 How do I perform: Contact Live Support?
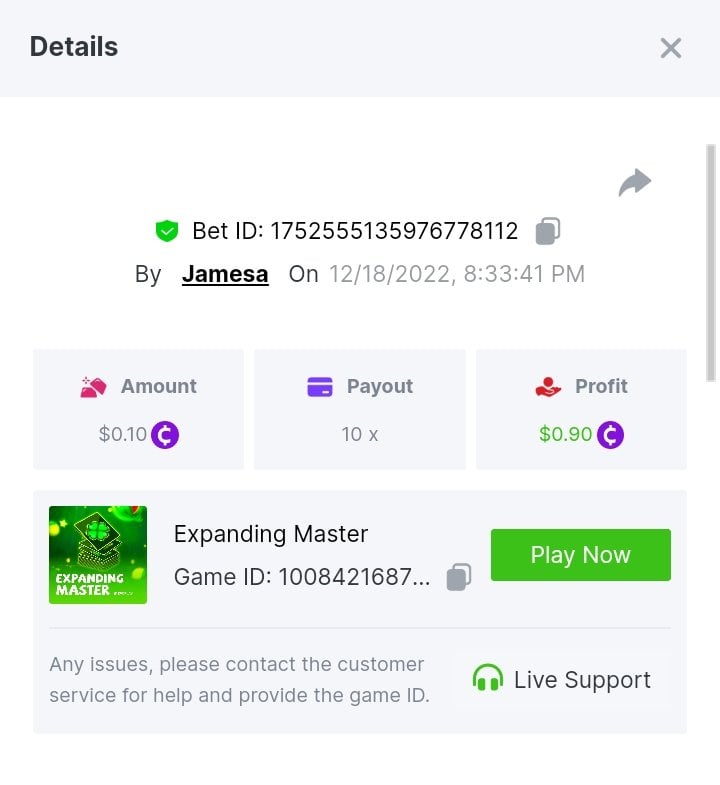tap(562, 680)
